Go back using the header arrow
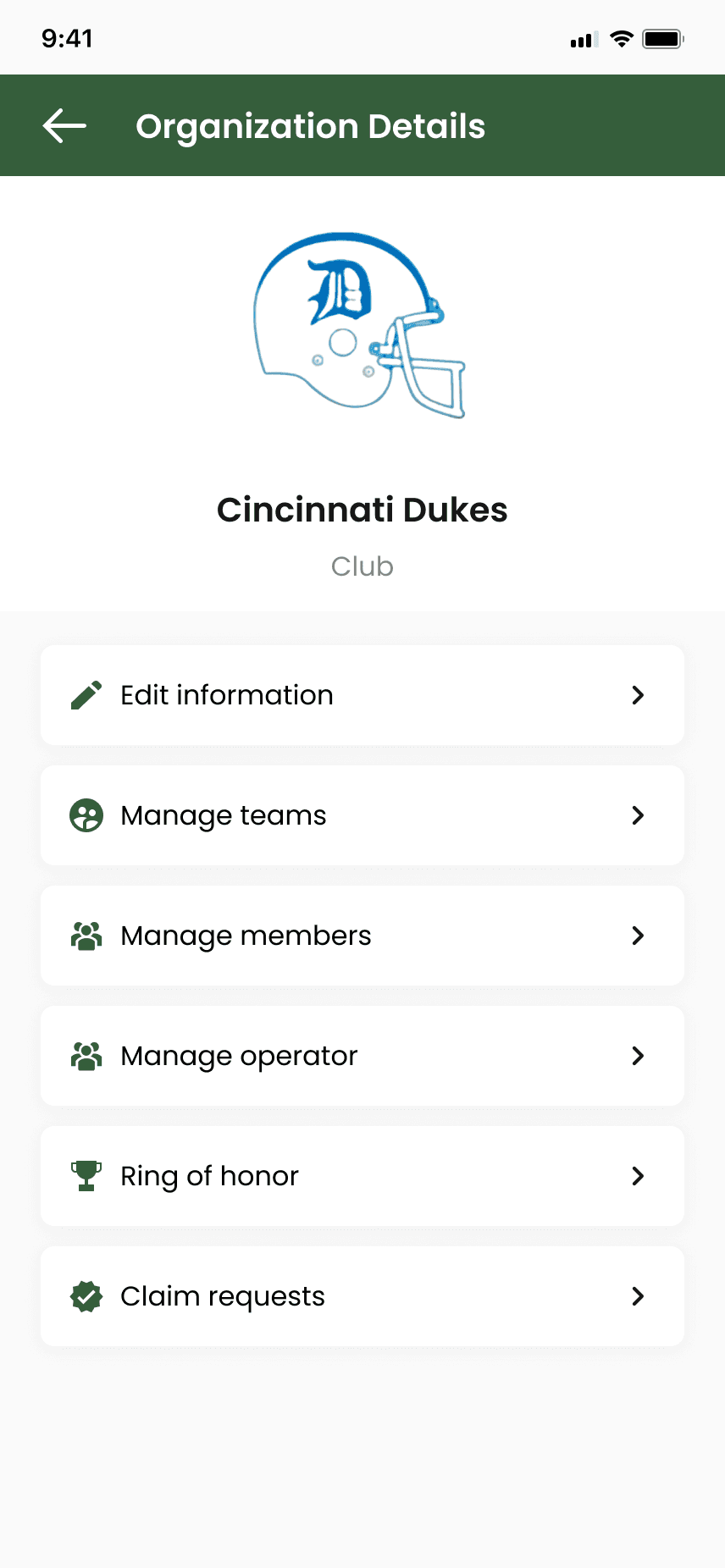The height and width of the screenshot is (1568, 725). point(64,126)
